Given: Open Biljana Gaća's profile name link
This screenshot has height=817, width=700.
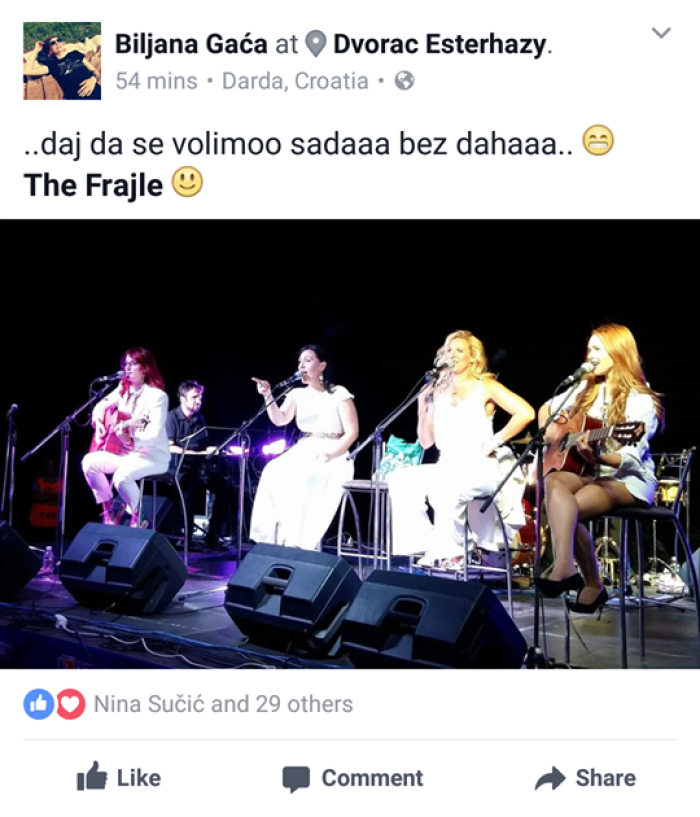Looking at the screenshot, I should click(191, 44).
